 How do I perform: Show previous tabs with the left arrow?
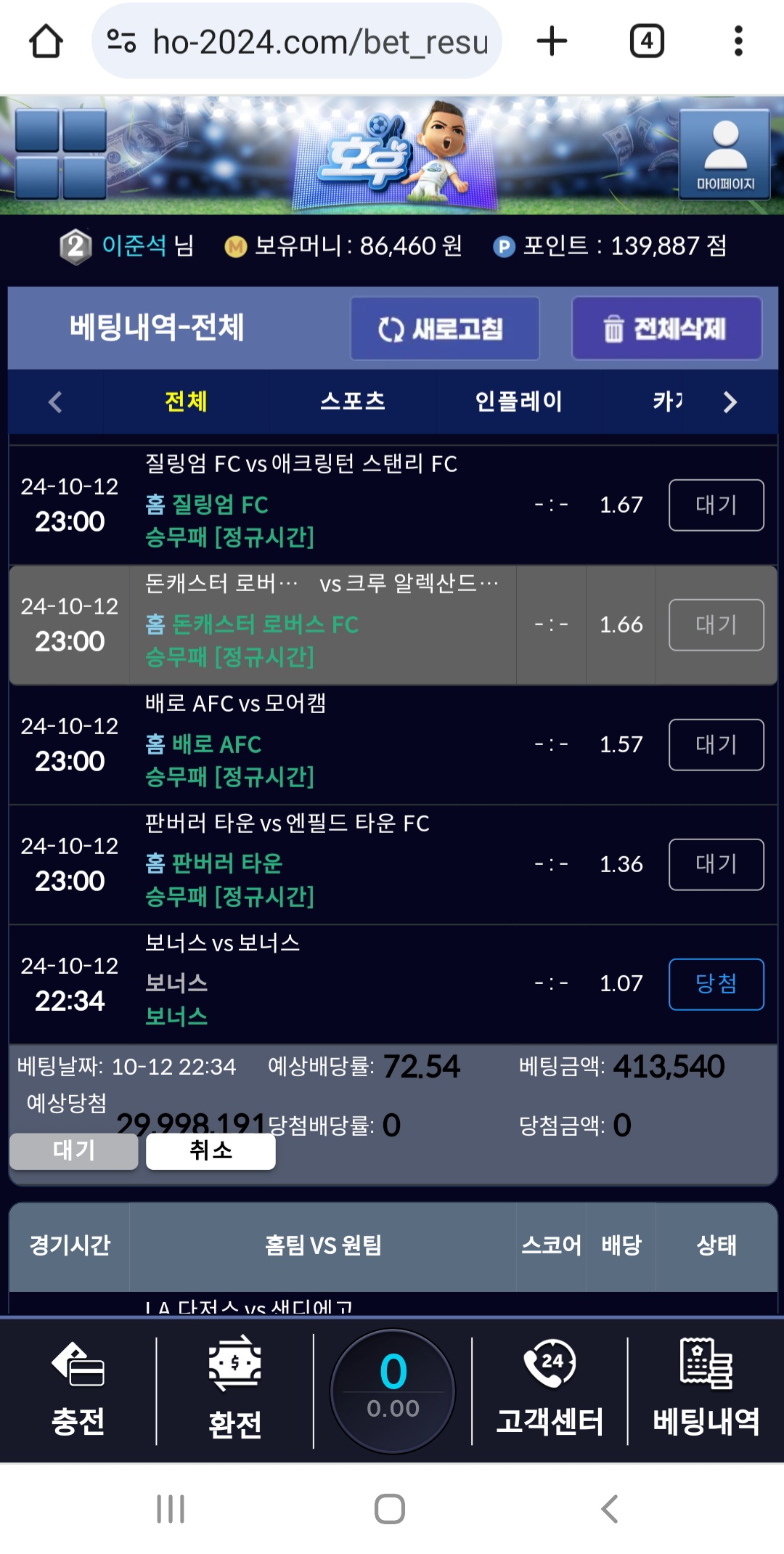[x=55, y=402]
